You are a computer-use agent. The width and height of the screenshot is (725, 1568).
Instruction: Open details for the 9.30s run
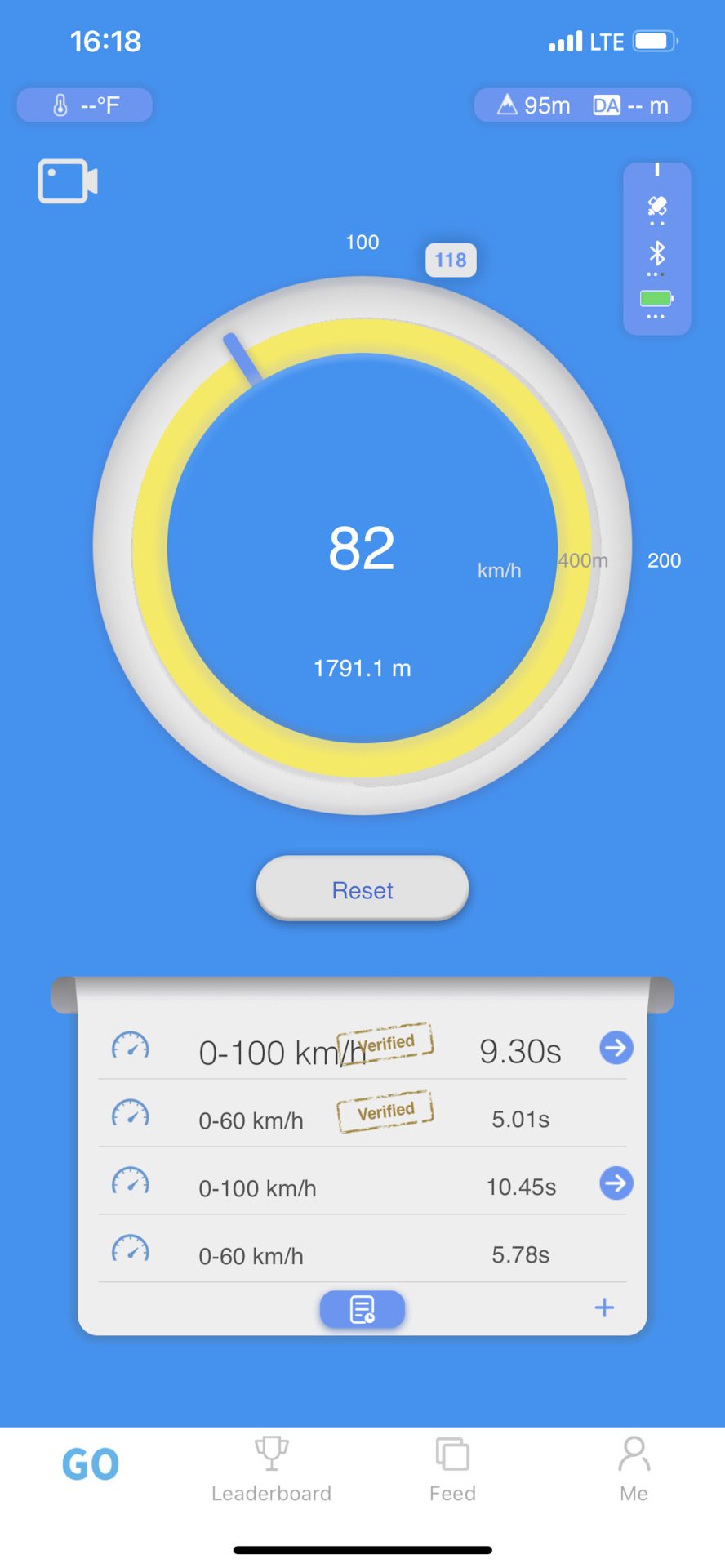(616, 1047)
